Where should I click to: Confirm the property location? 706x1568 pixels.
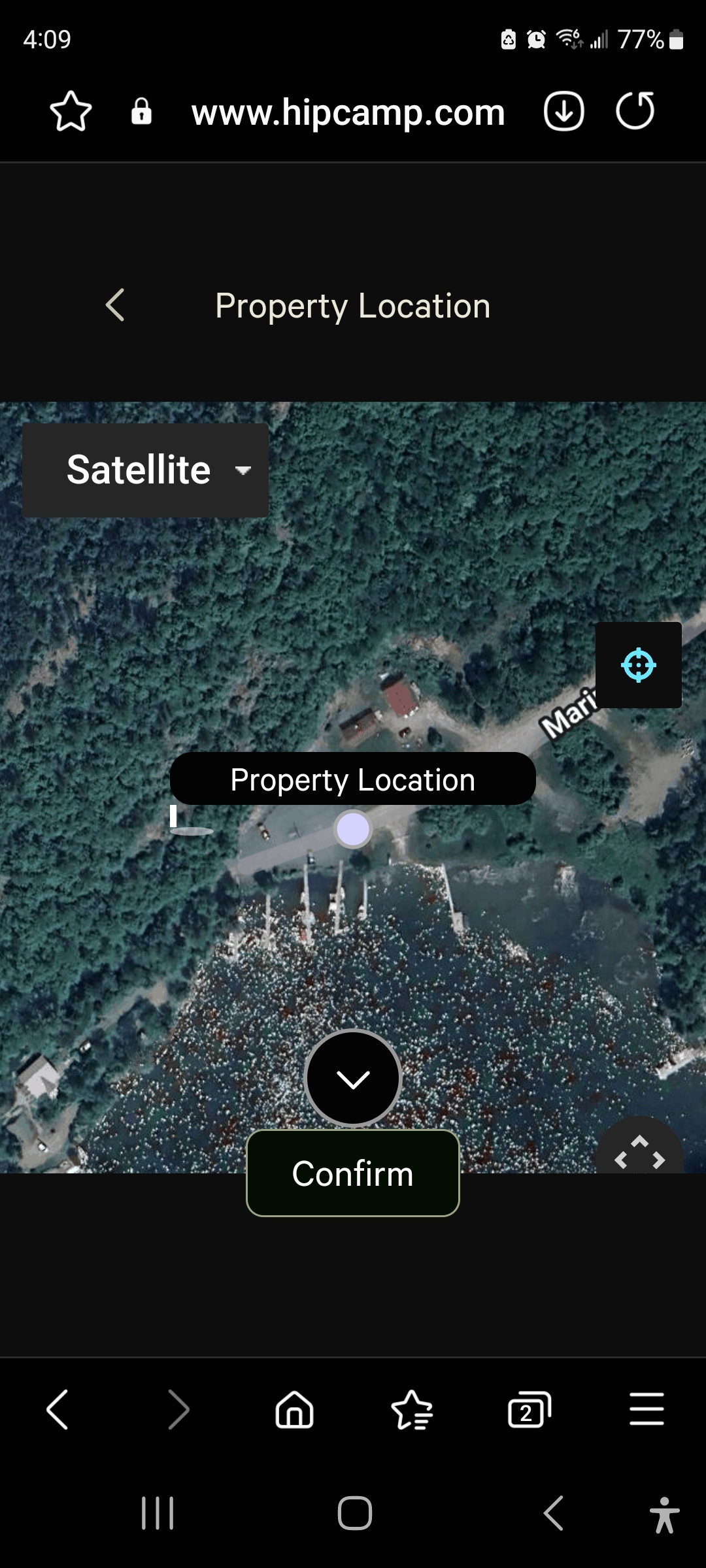click(x=352, y=1173)
